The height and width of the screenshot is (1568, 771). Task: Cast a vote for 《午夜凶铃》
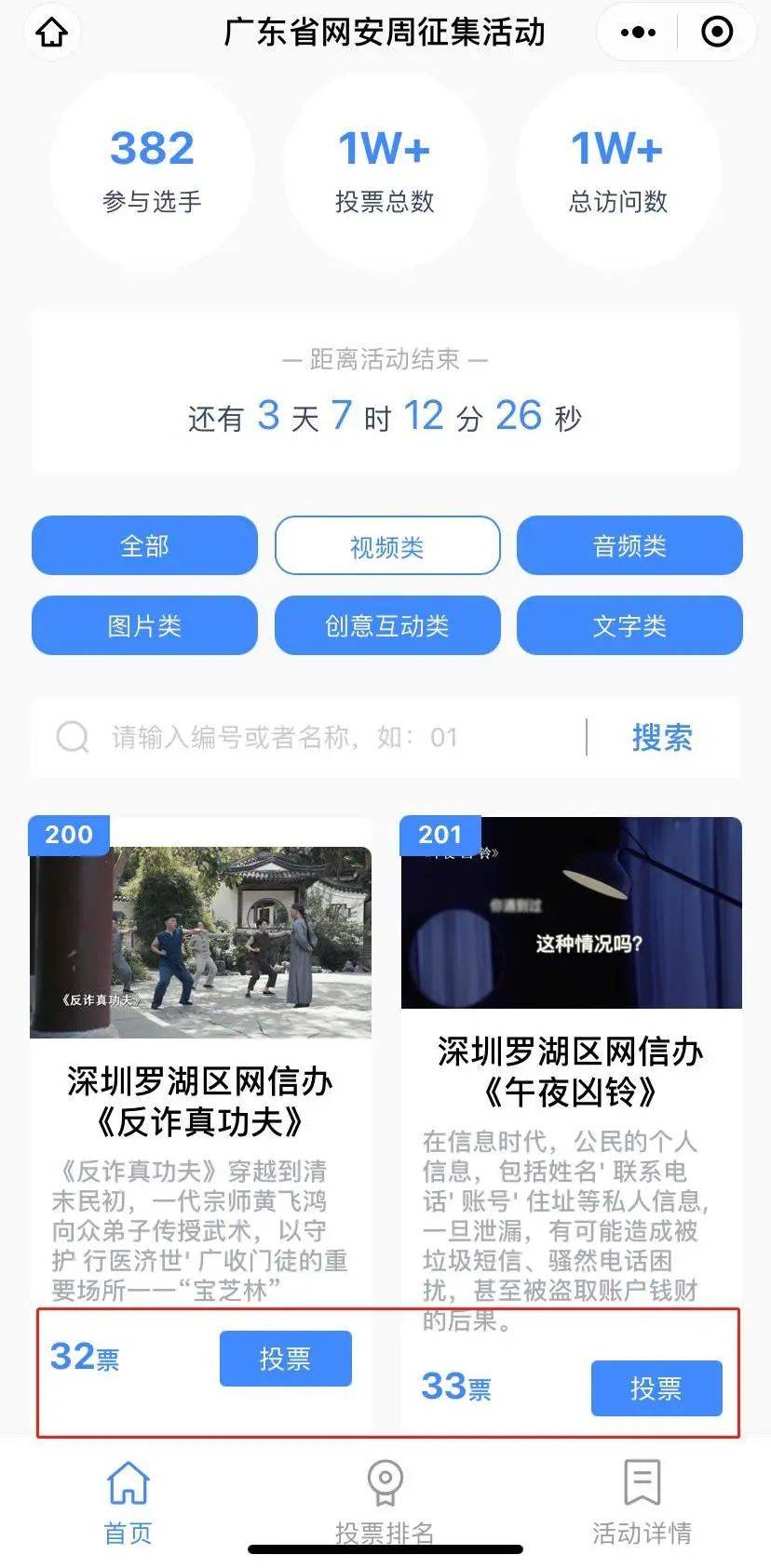[656, 1388]
